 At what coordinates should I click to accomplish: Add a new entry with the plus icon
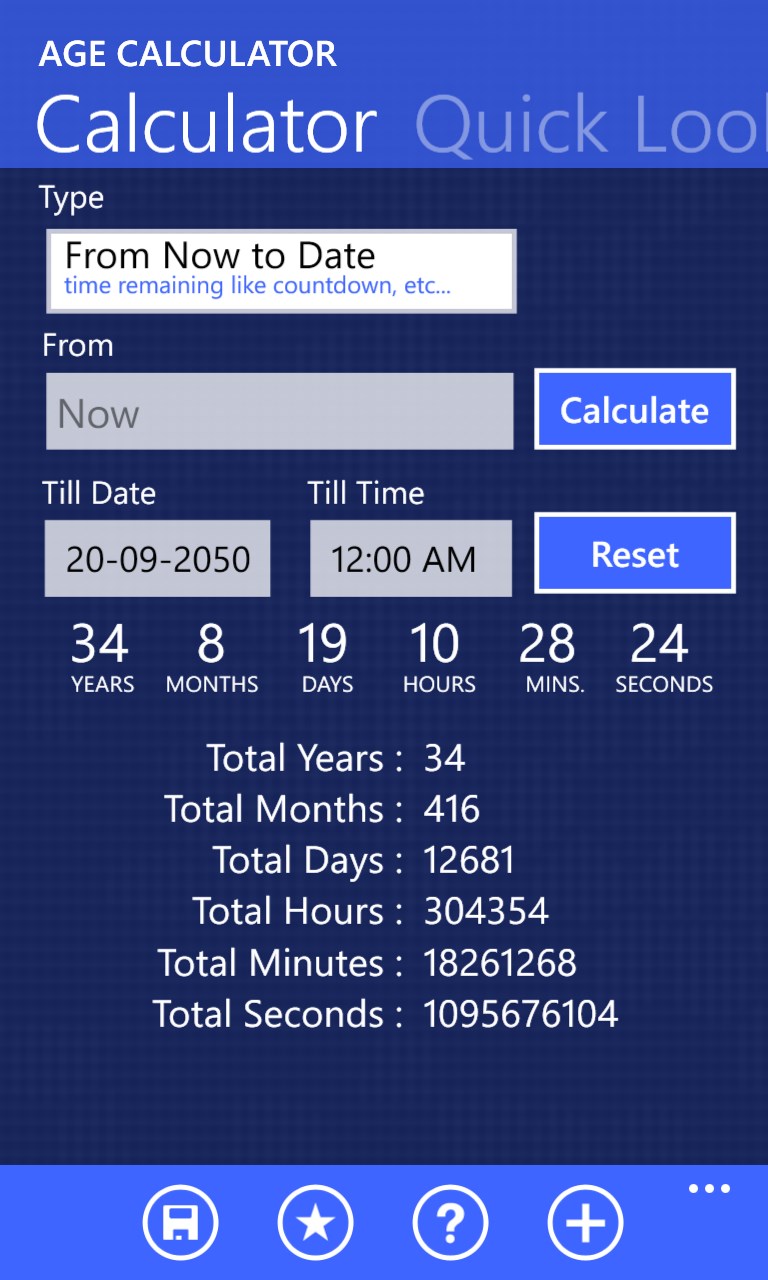(x=585, y=1222)
